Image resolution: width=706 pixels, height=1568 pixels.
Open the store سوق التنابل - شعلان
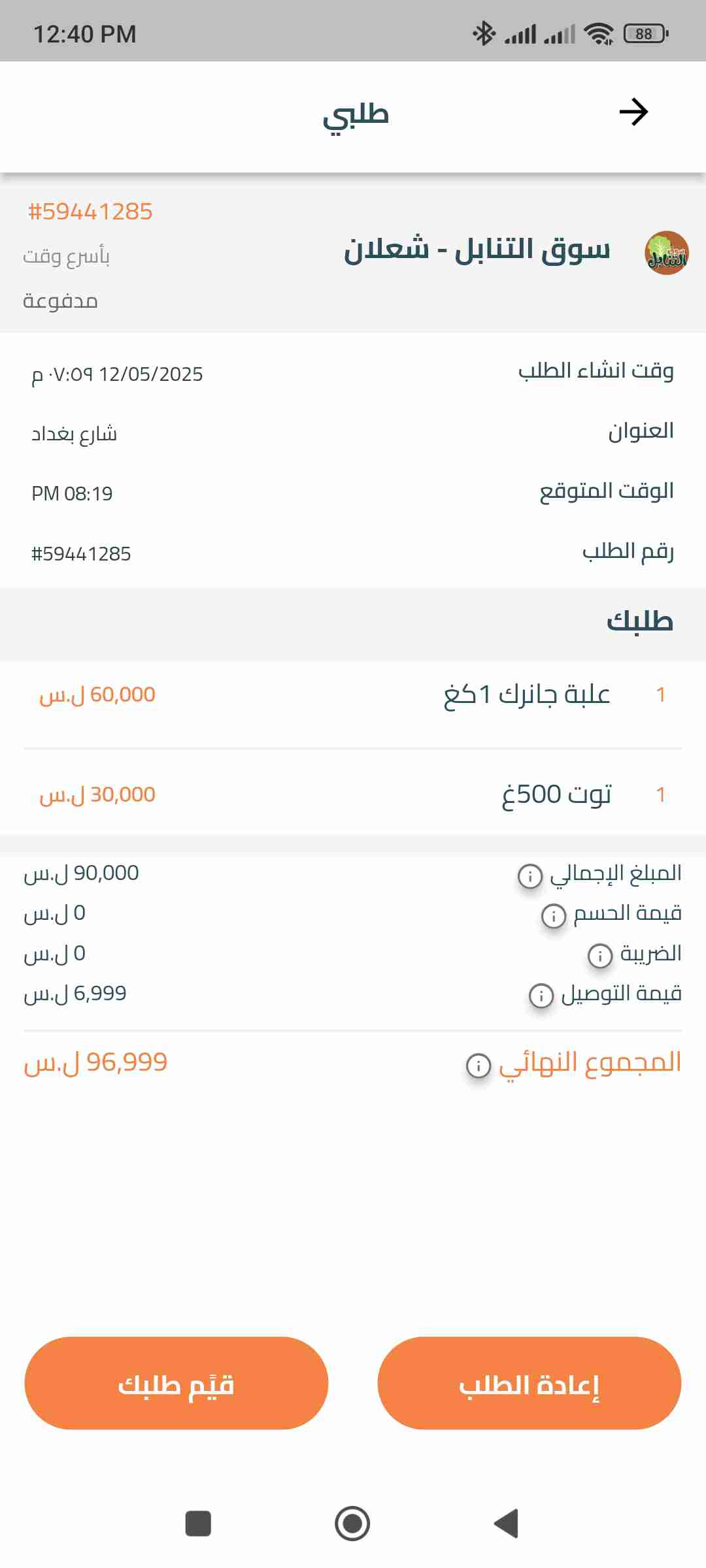click(x=477, y=252)
